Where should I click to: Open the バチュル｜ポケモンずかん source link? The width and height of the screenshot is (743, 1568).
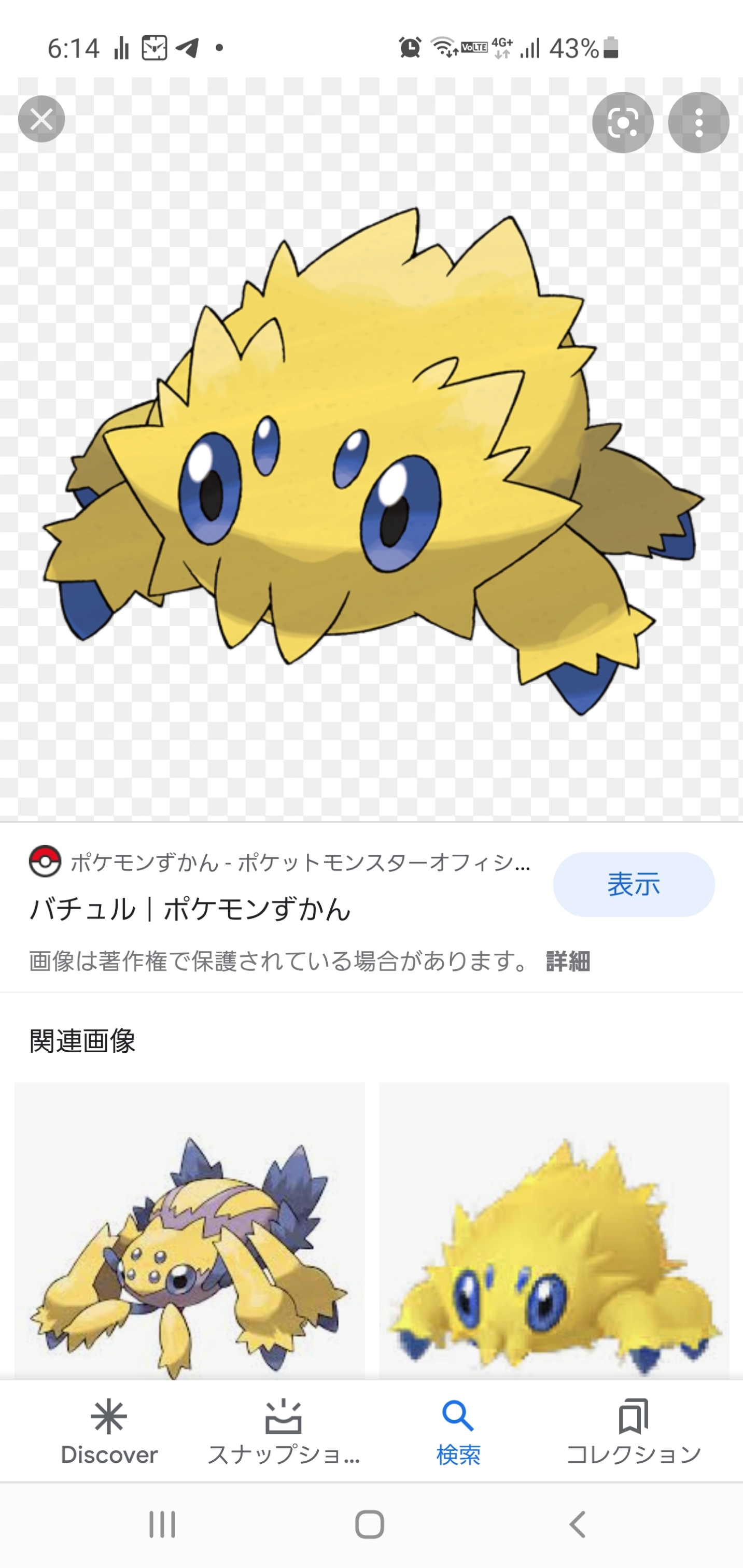point(190,909)
